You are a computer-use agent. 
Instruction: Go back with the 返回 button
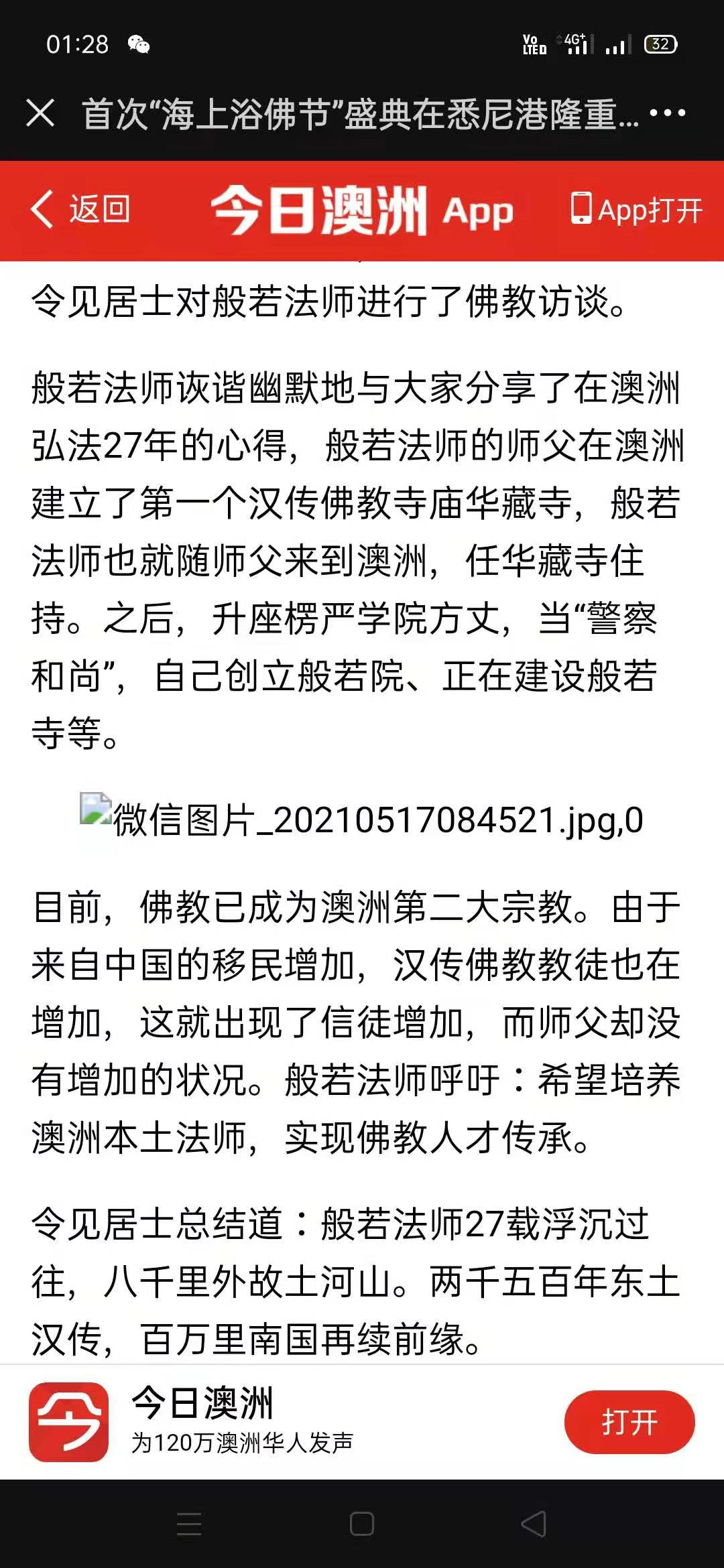[80, 210]
